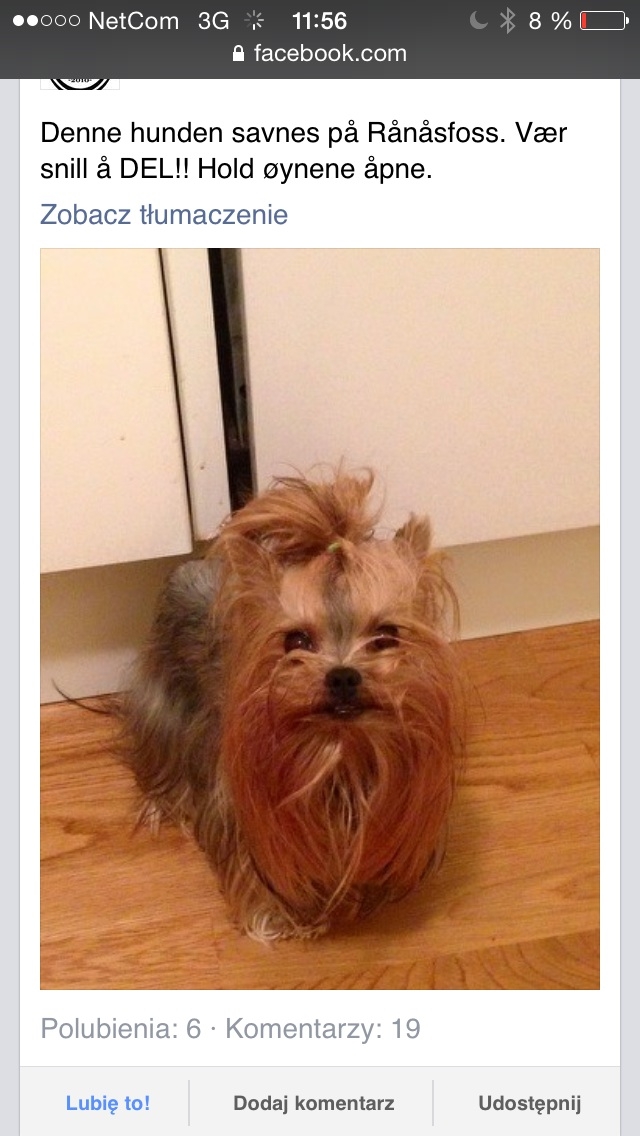Open the poster's profile picture

click(80, 83)
